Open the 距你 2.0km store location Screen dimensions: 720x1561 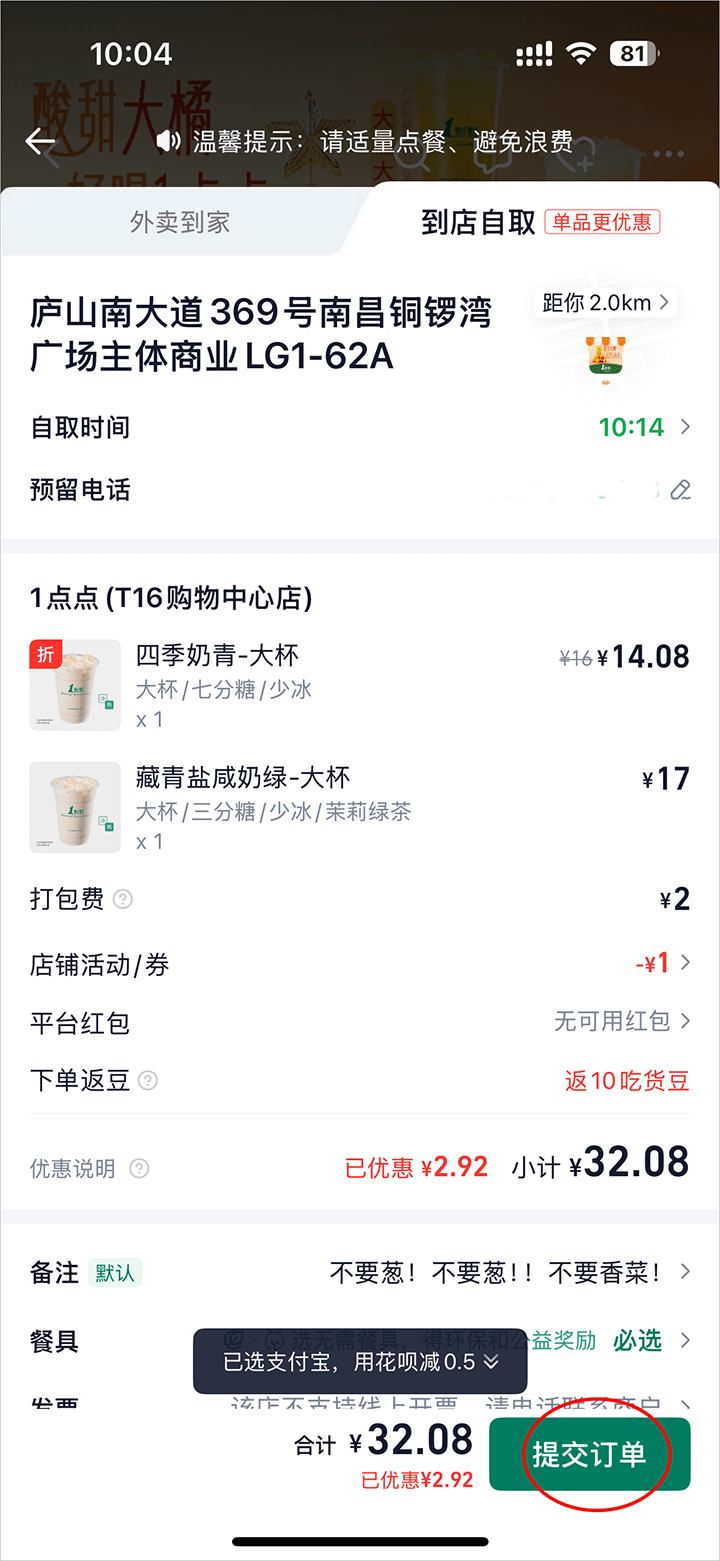[605, 302]
